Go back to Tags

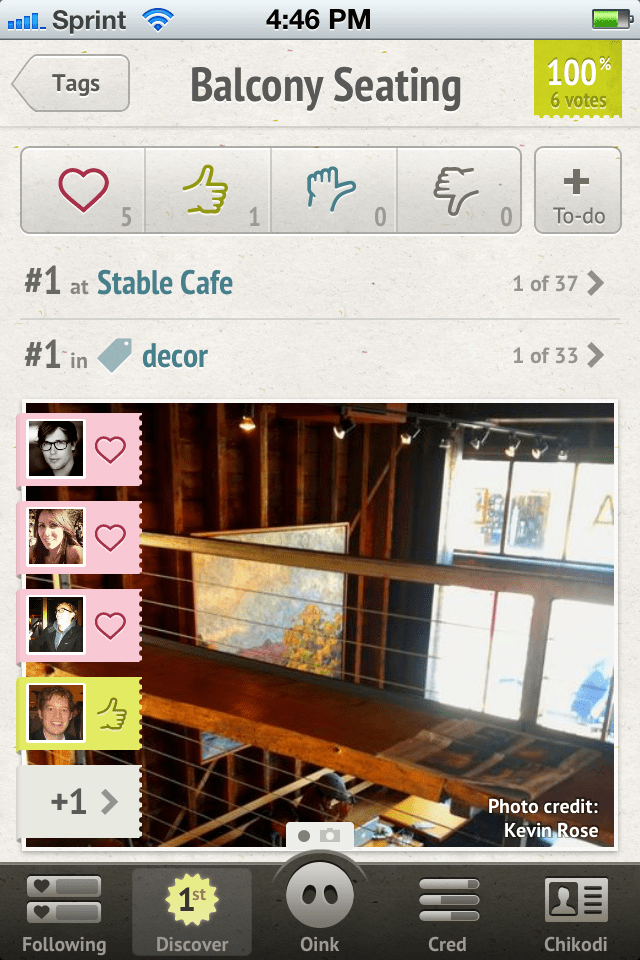coord(72,83)
